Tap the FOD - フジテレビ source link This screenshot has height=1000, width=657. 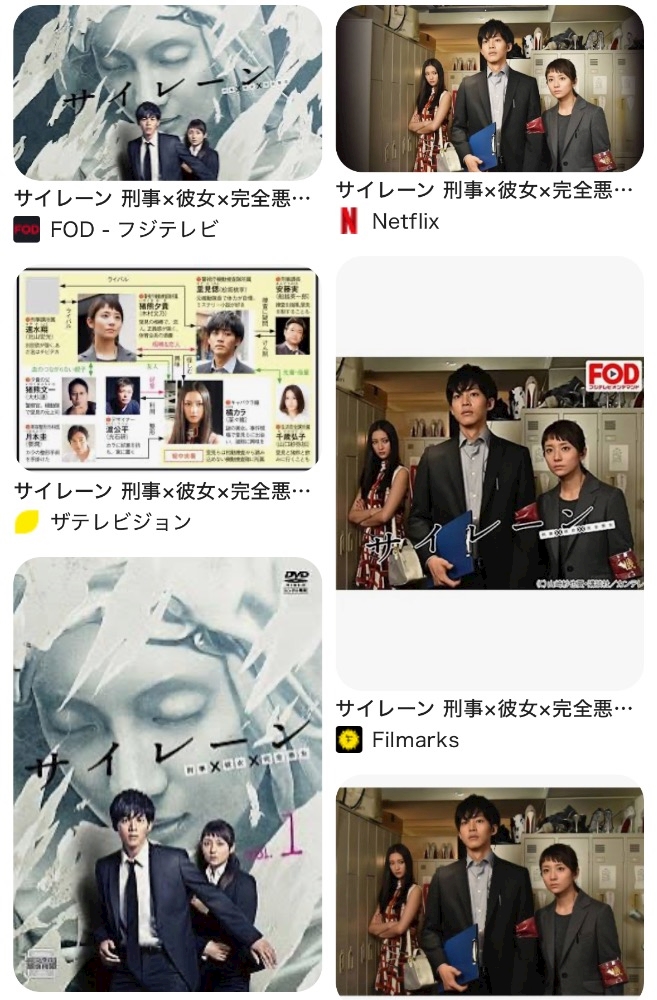116,230
